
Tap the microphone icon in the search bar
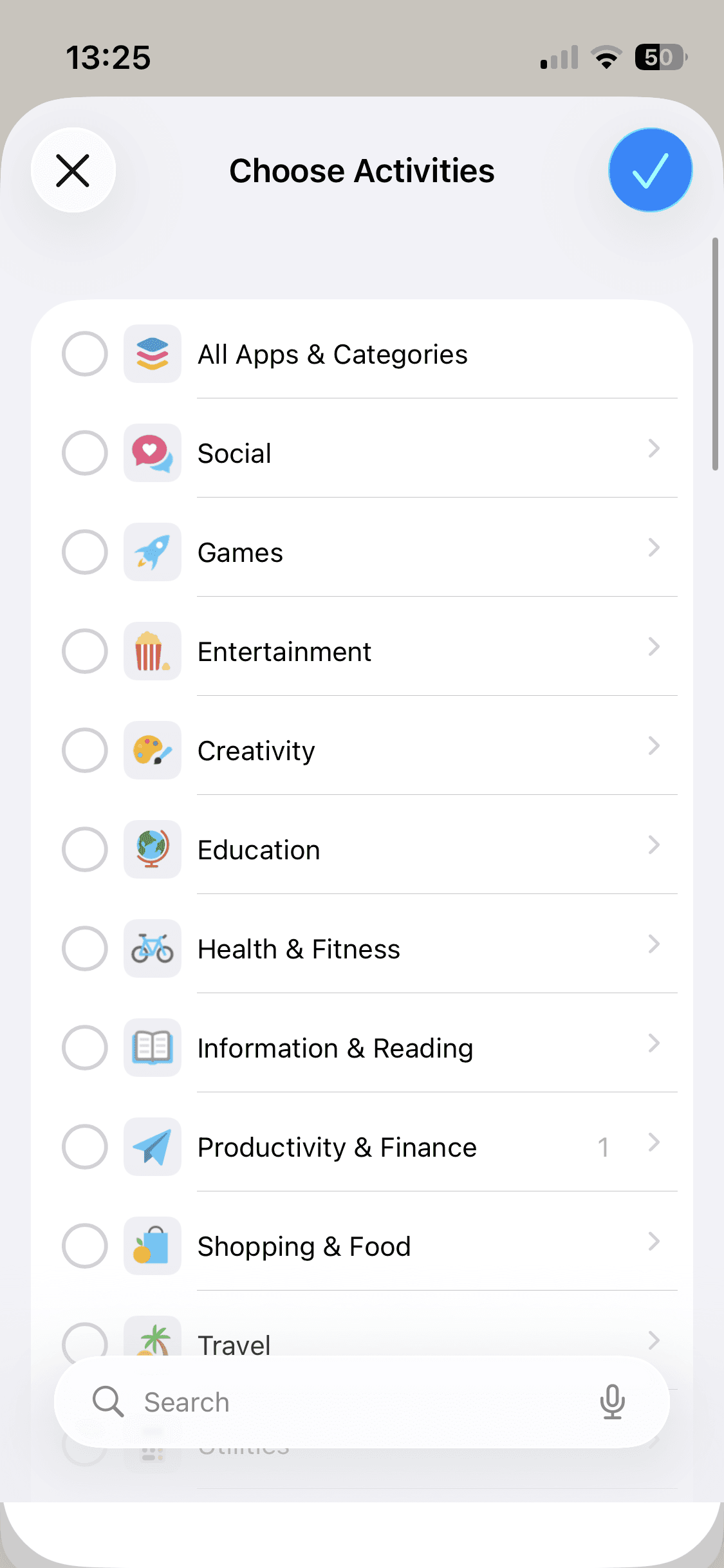612,1401
